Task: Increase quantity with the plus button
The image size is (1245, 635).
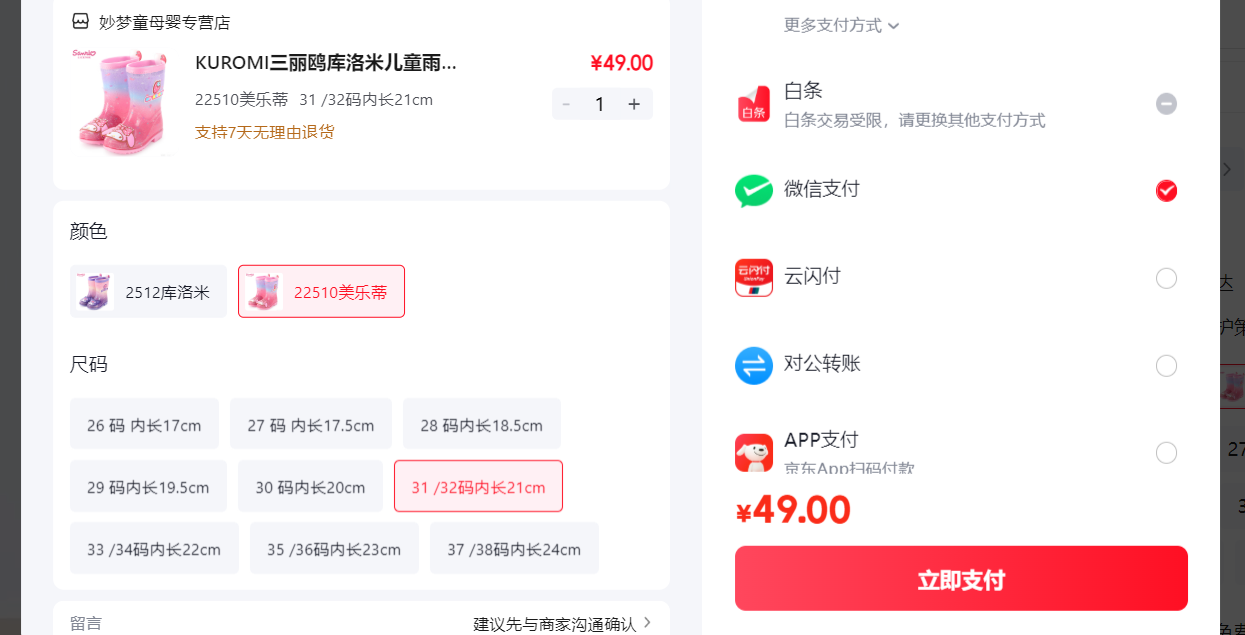Action: click(x=634, y=104)
